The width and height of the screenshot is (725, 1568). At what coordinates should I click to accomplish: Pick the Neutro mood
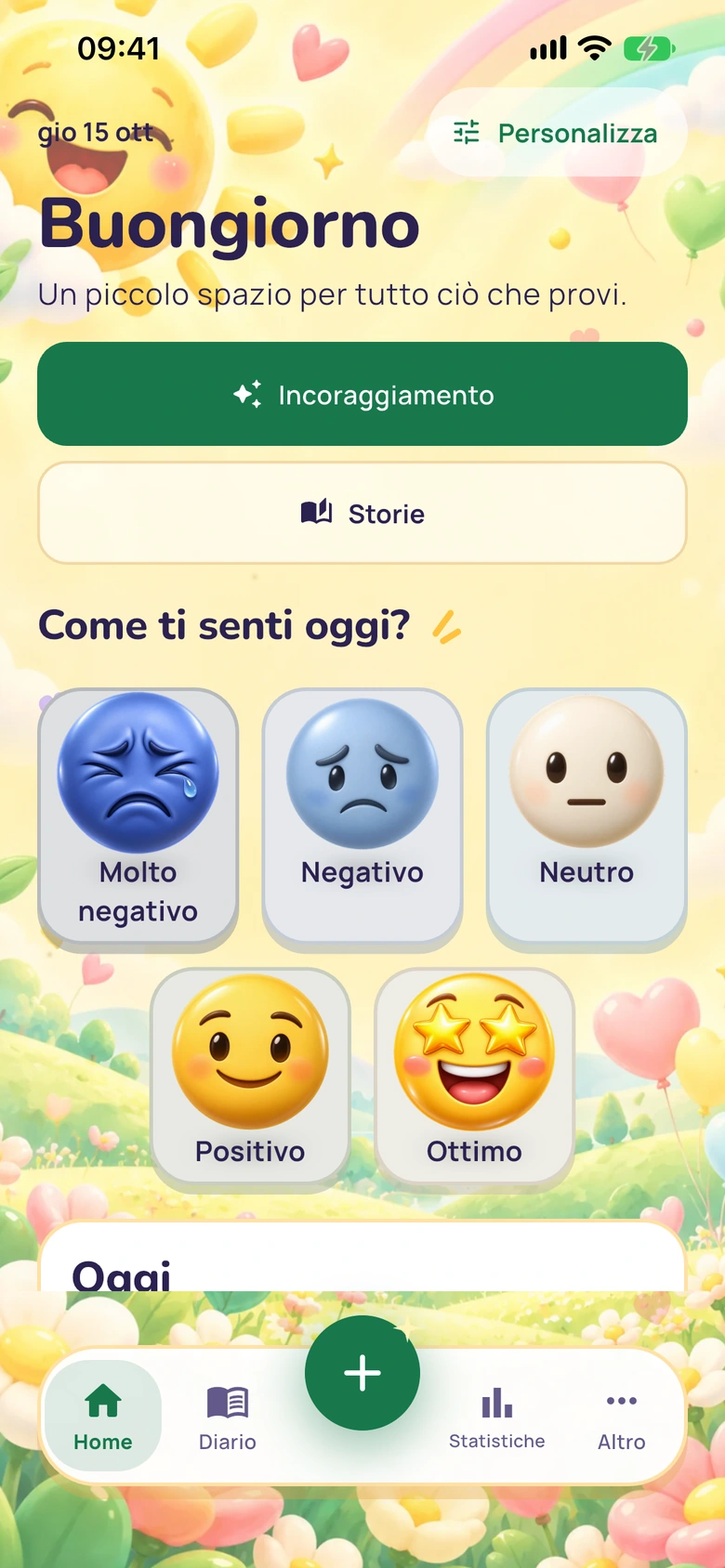click(587, 818)
